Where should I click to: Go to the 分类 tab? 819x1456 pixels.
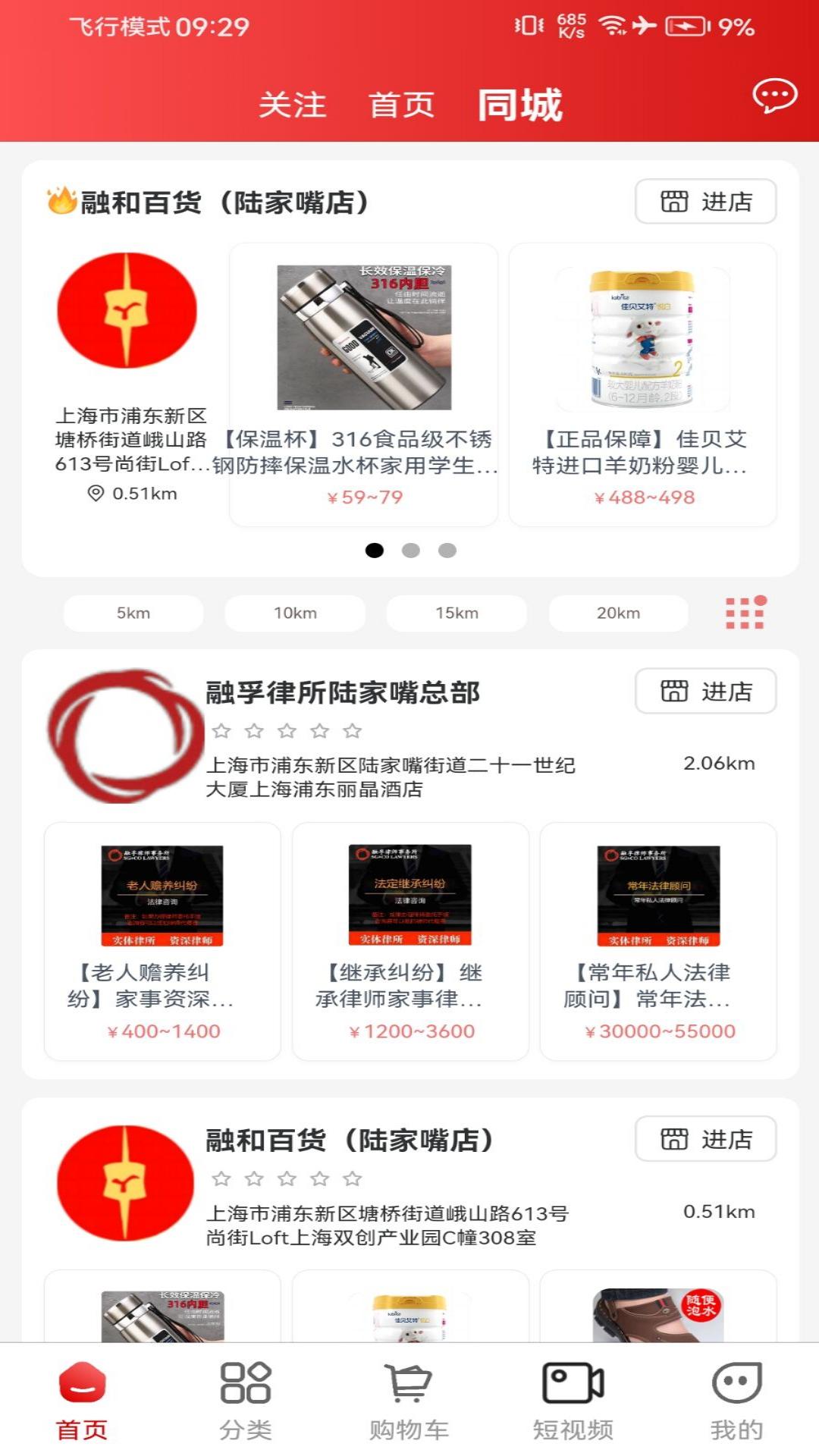[x=245, y=1400]
